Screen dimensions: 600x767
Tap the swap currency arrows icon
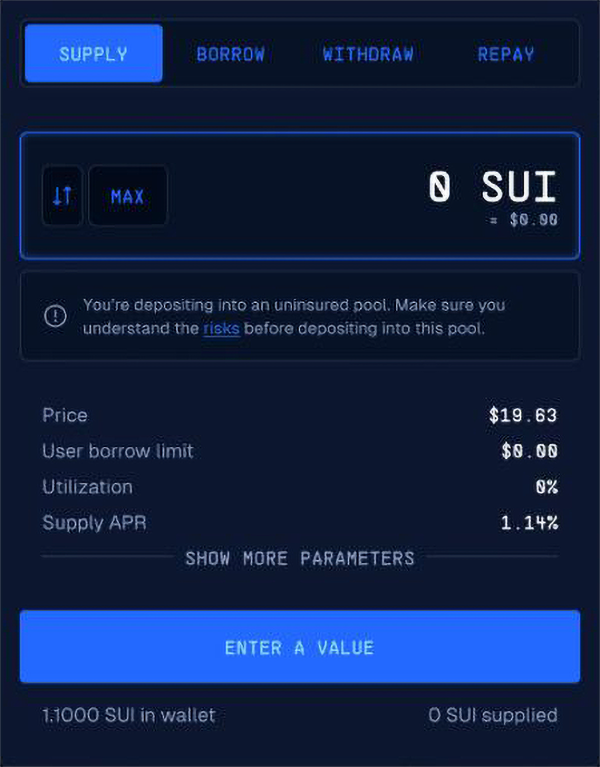[62, 196]
